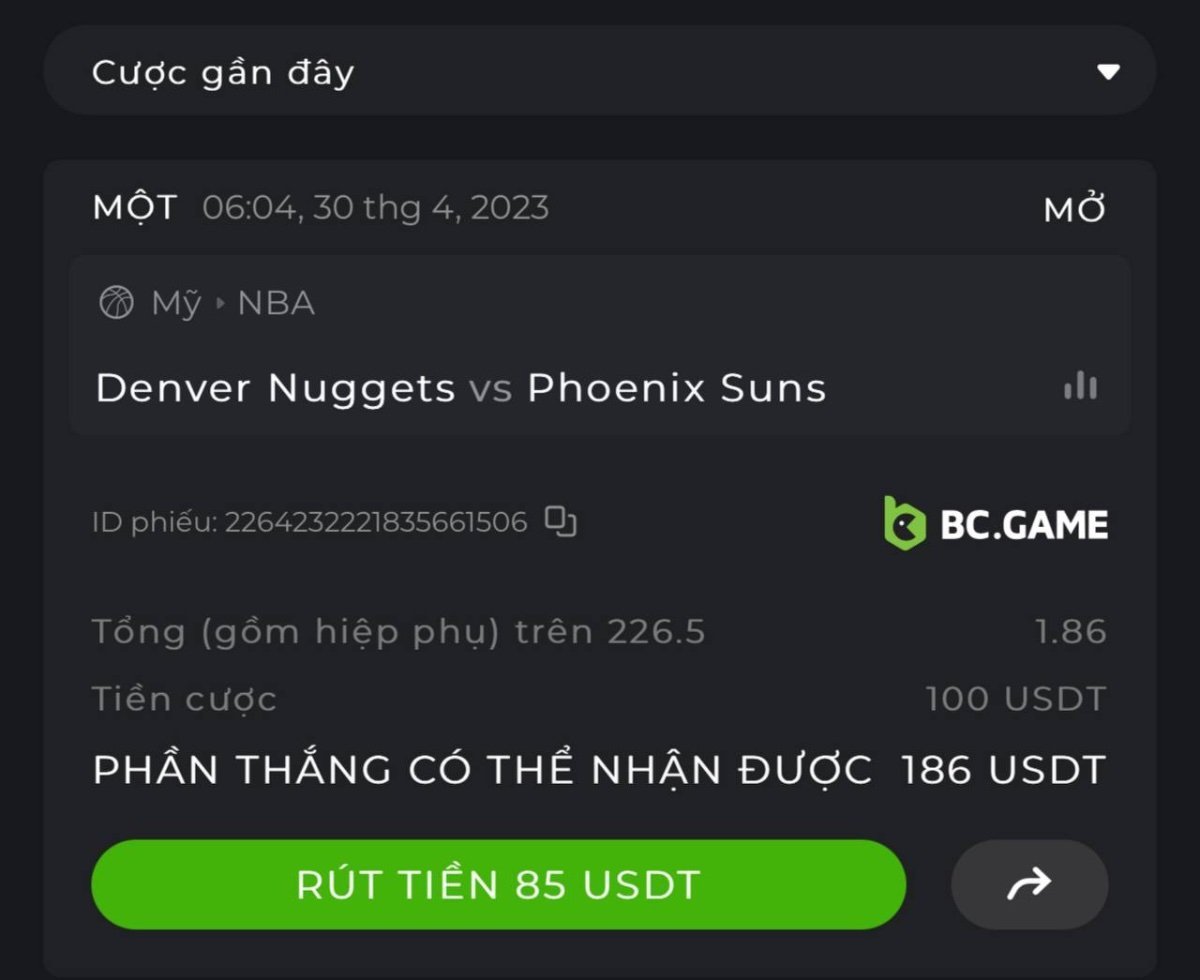1200x980 pixels.
Task: Cash out with Rút tiền 85 USDT
Action: coord(498,884)
